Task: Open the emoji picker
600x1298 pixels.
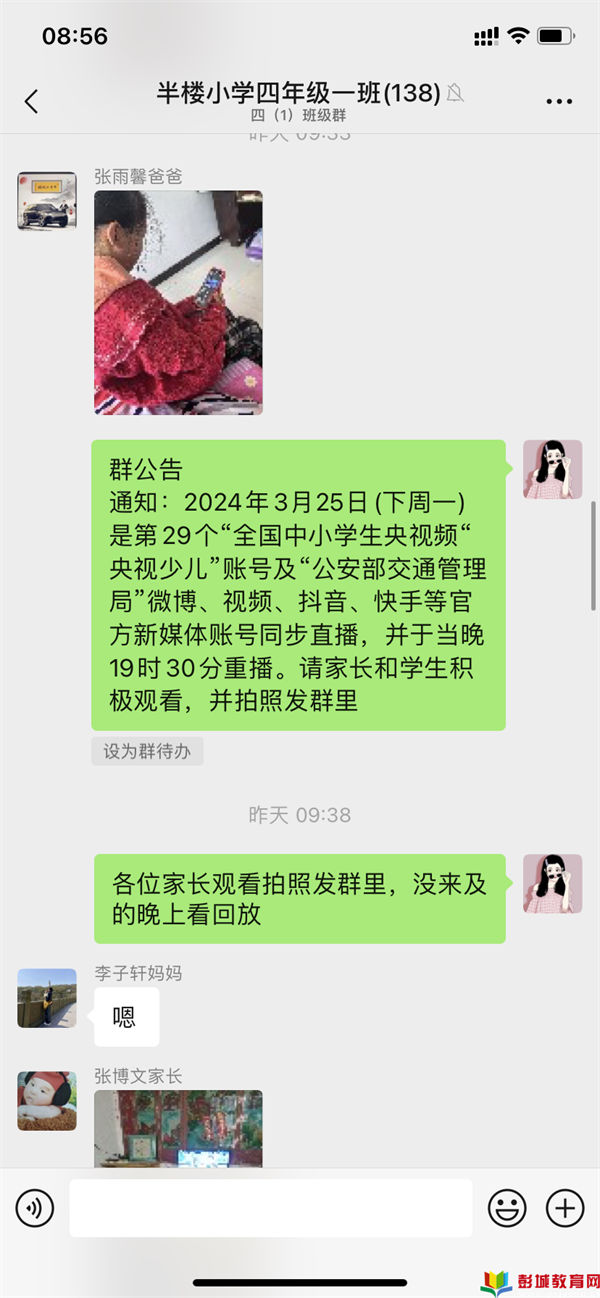Action: tap(507, 1208)
